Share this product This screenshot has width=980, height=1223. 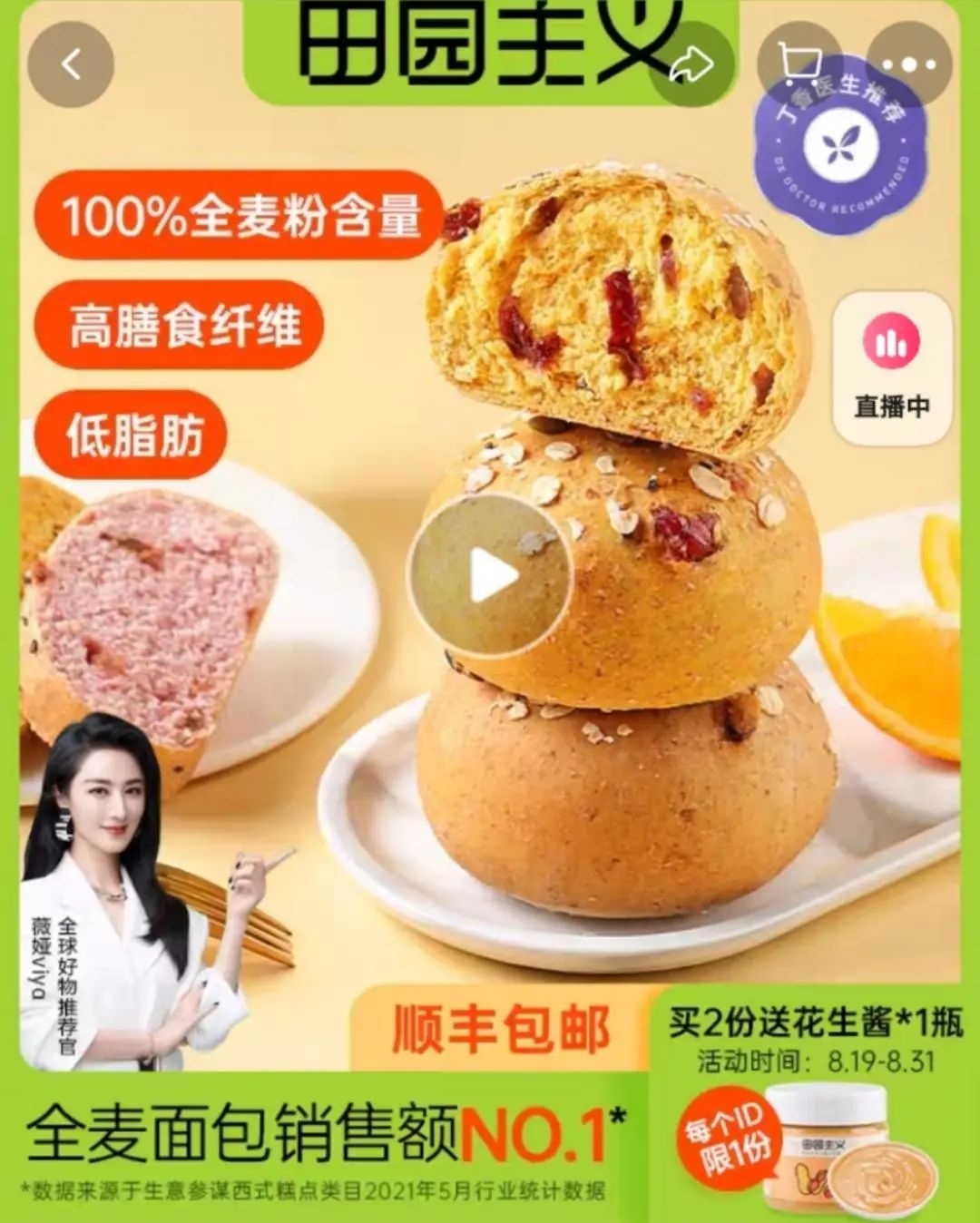[x=691, y=64]
